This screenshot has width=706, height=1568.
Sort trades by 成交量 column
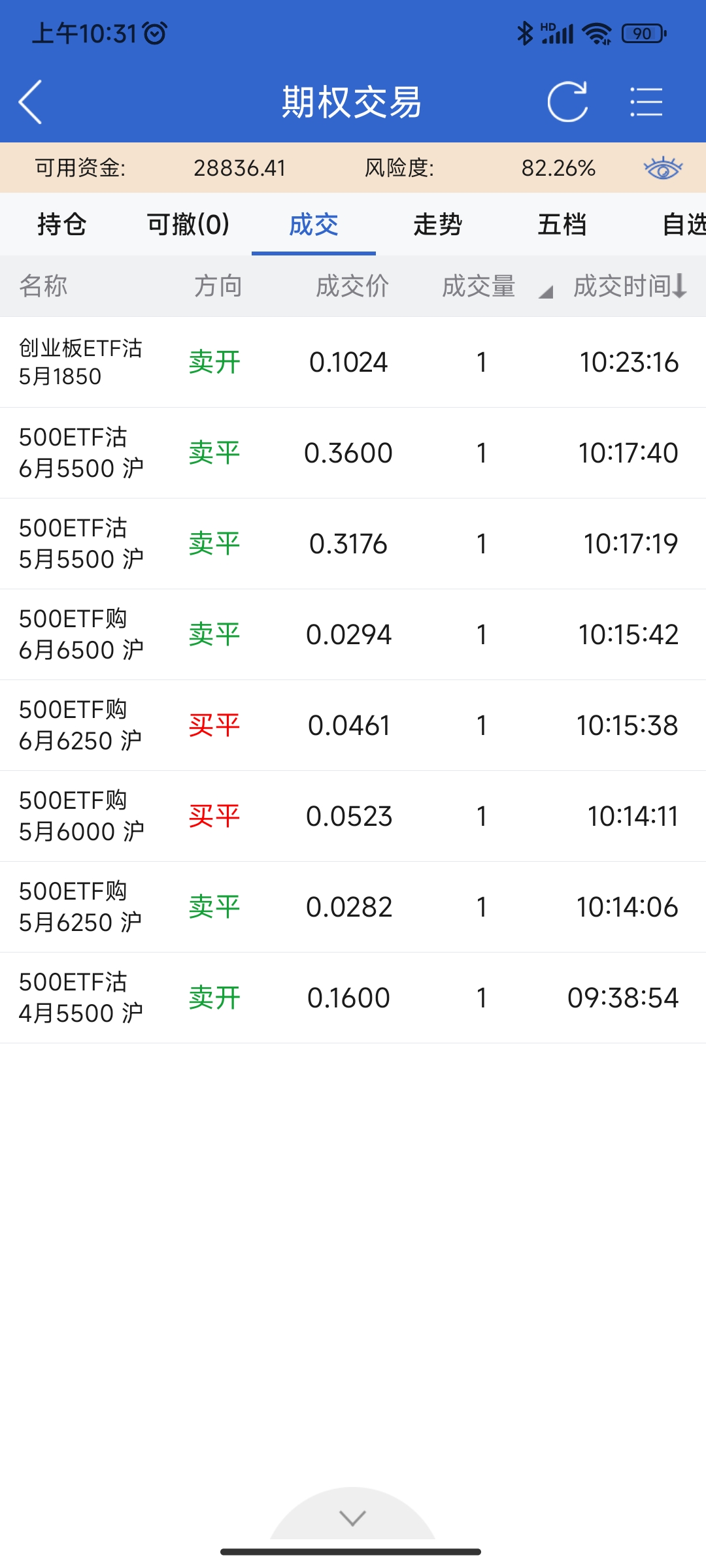479,286
